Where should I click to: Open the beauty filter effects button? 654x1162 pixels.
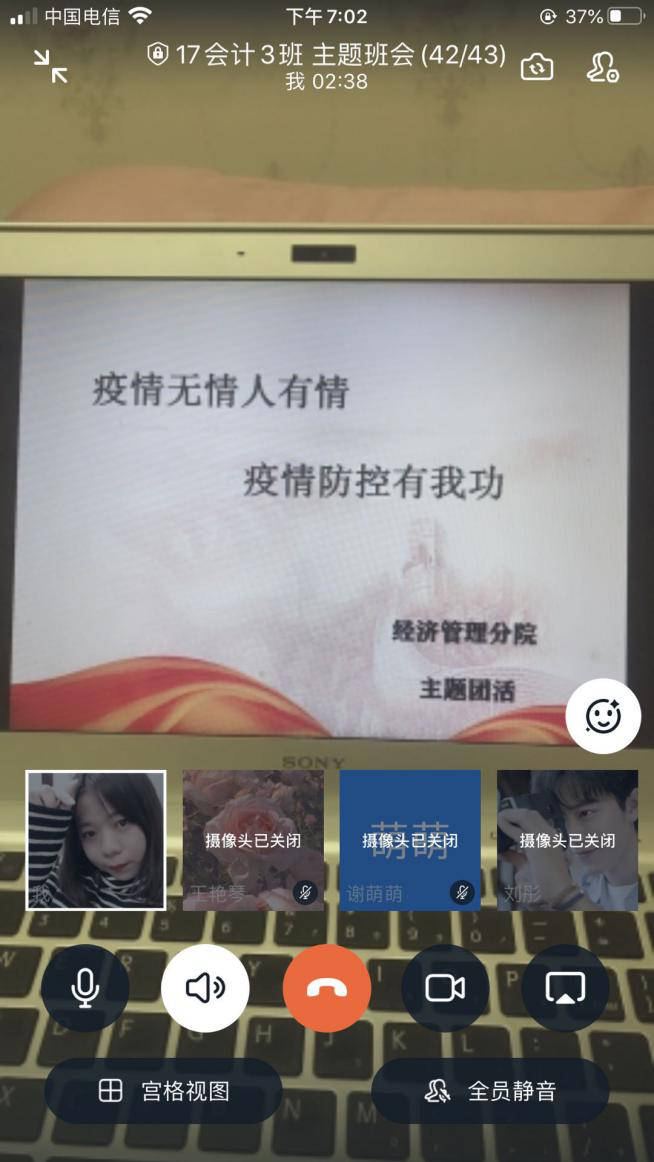pyautogui.click(x=603, y=716)
